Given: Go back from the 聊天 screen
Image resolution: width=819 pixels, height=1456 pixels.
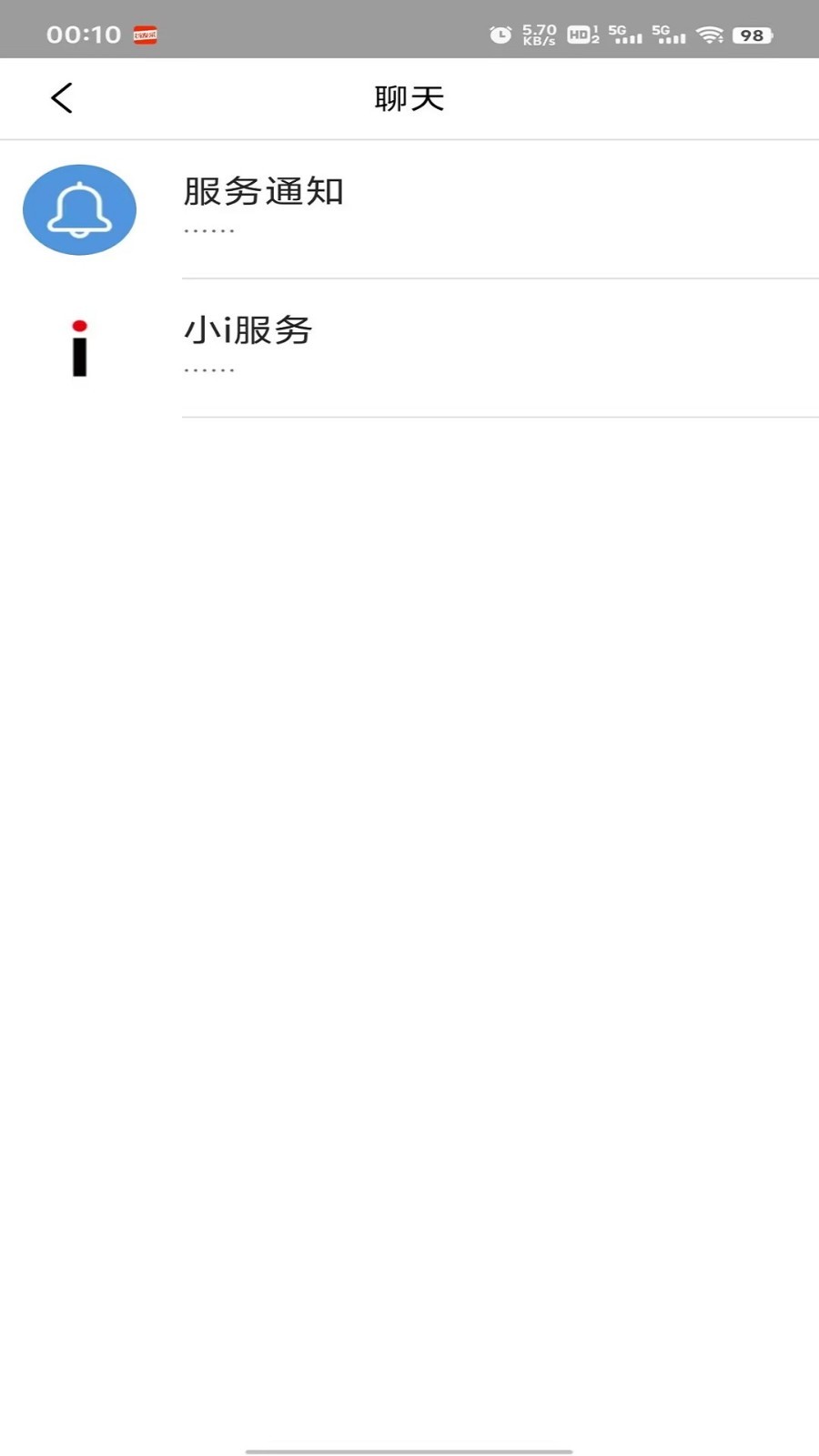Looking at the screenshot, I should coord(62,98).
